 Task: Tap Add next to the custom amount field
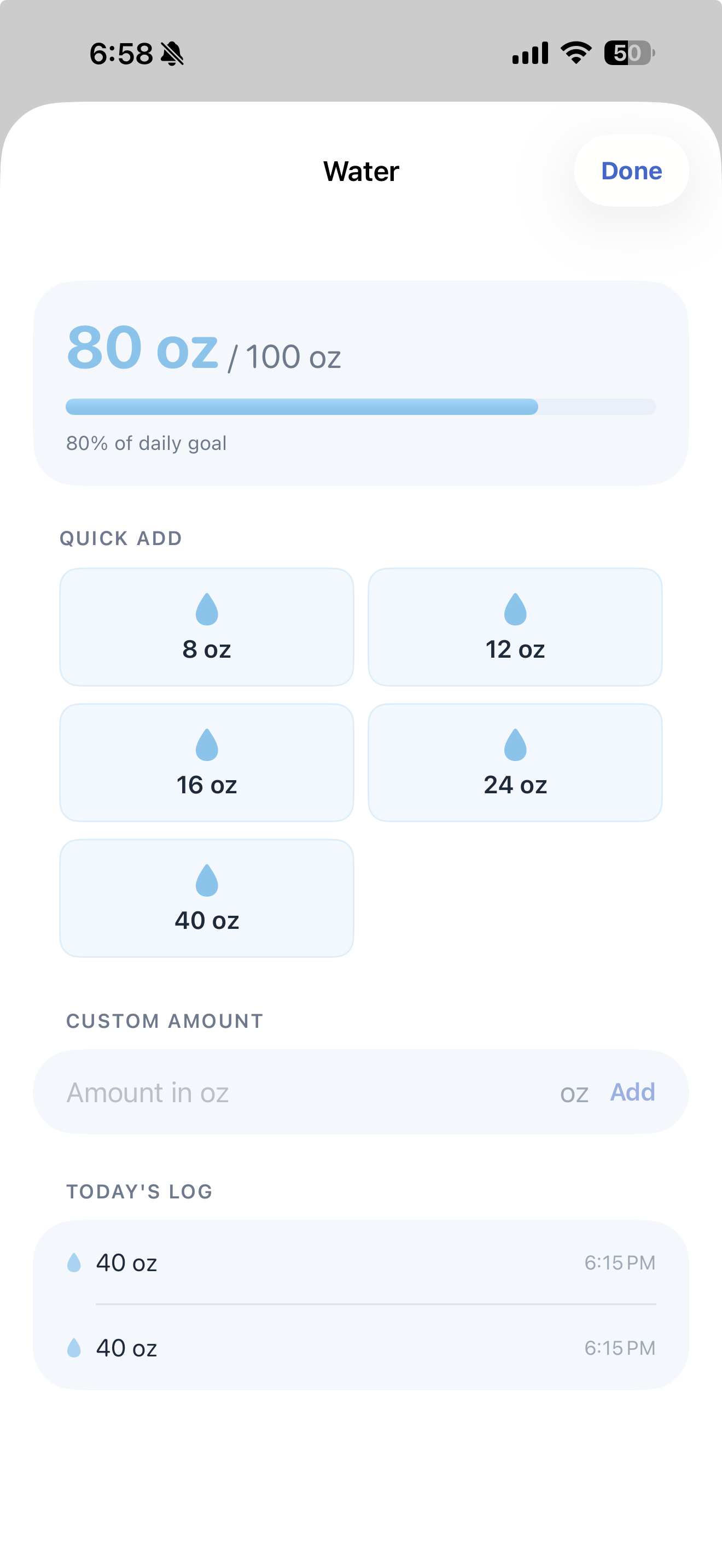[632, 1091]
